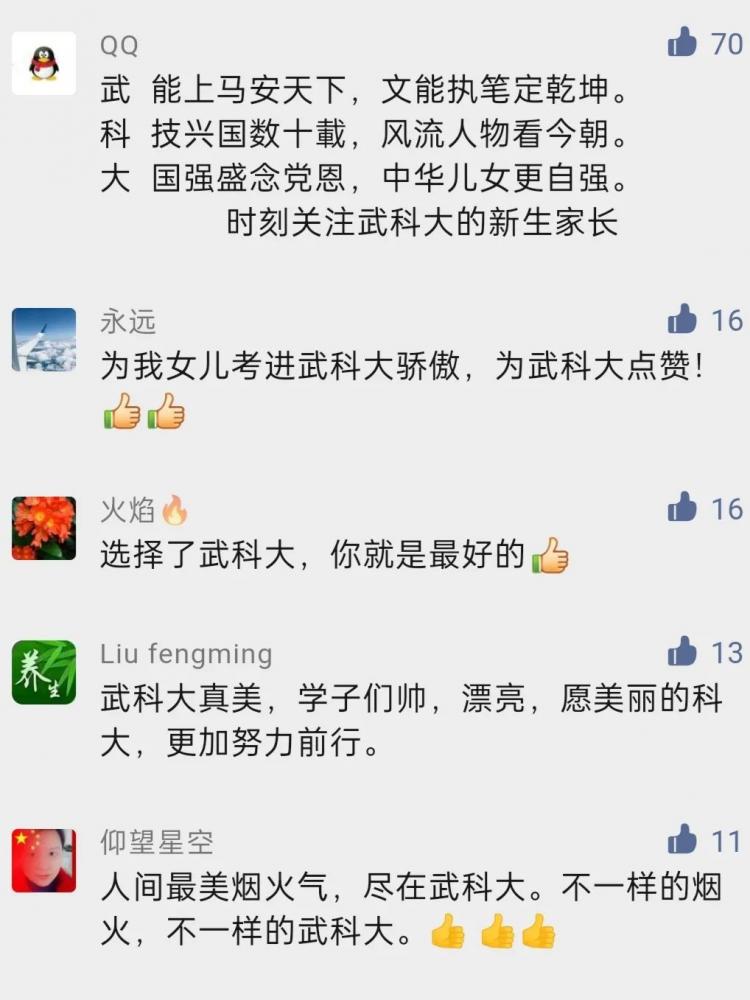Open Liu fengming's avatar

[x=44, y=672]
